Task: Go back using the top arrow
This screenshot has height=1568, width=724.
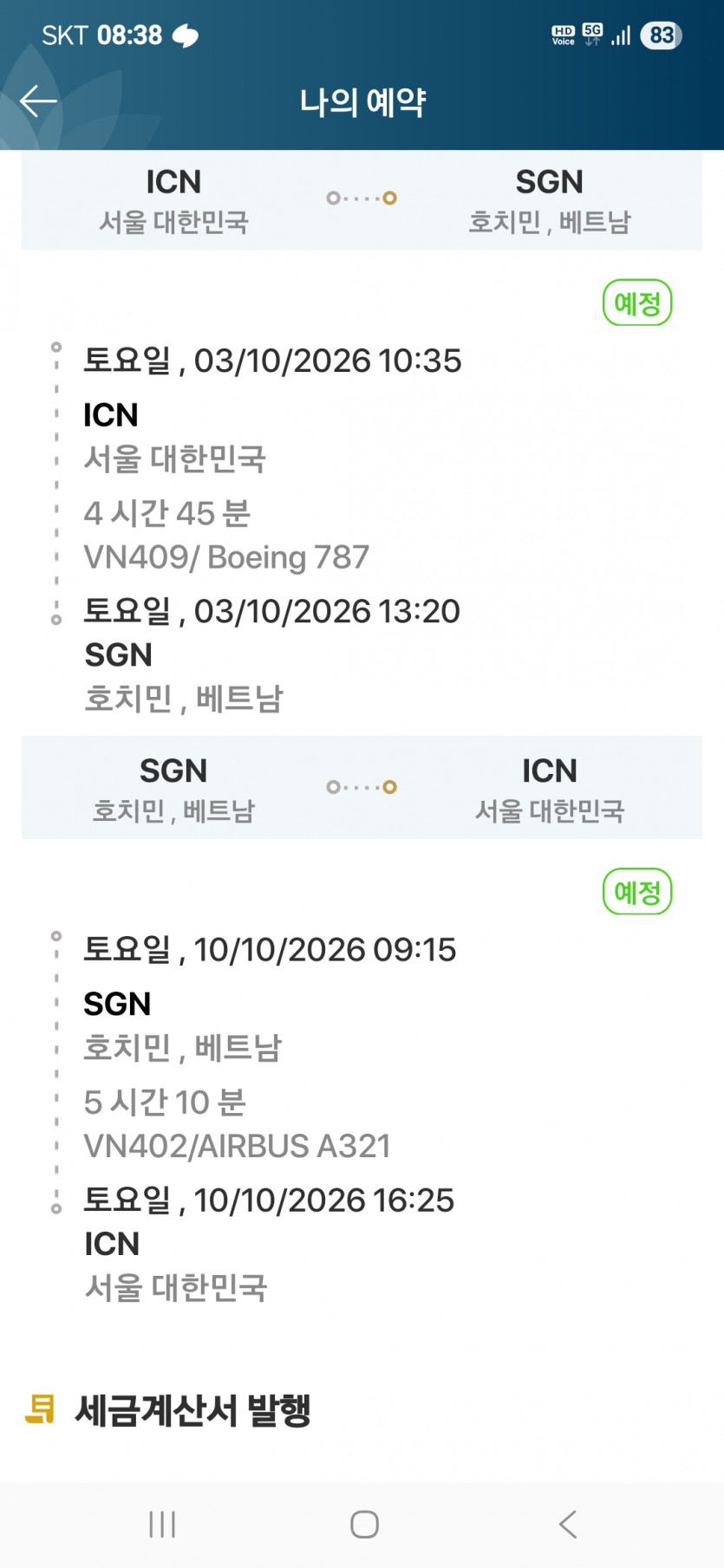Action: [x=38, y=101]
